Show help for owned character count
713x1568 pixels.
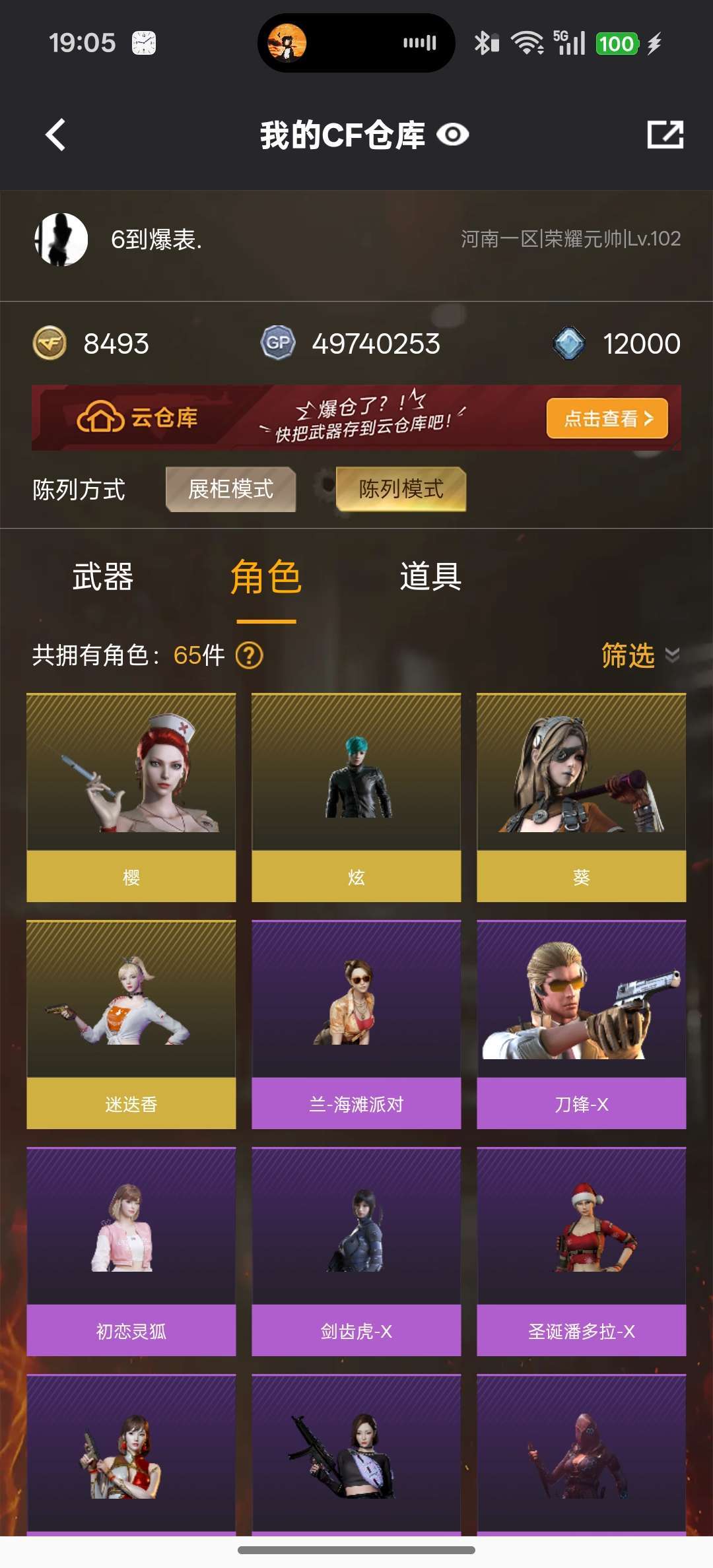pyautogui.click(x=250, y=655)
